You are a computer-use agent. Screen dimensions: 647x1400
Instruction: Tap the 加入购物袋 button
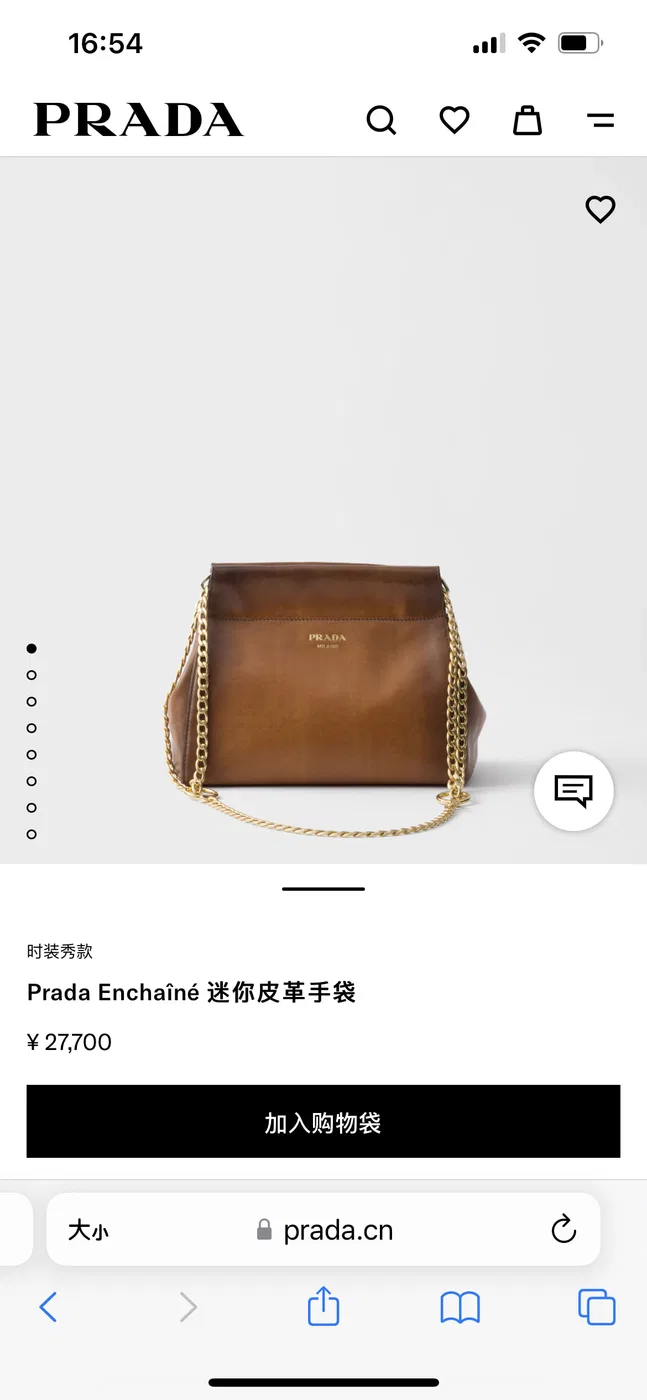(323, 1122)
